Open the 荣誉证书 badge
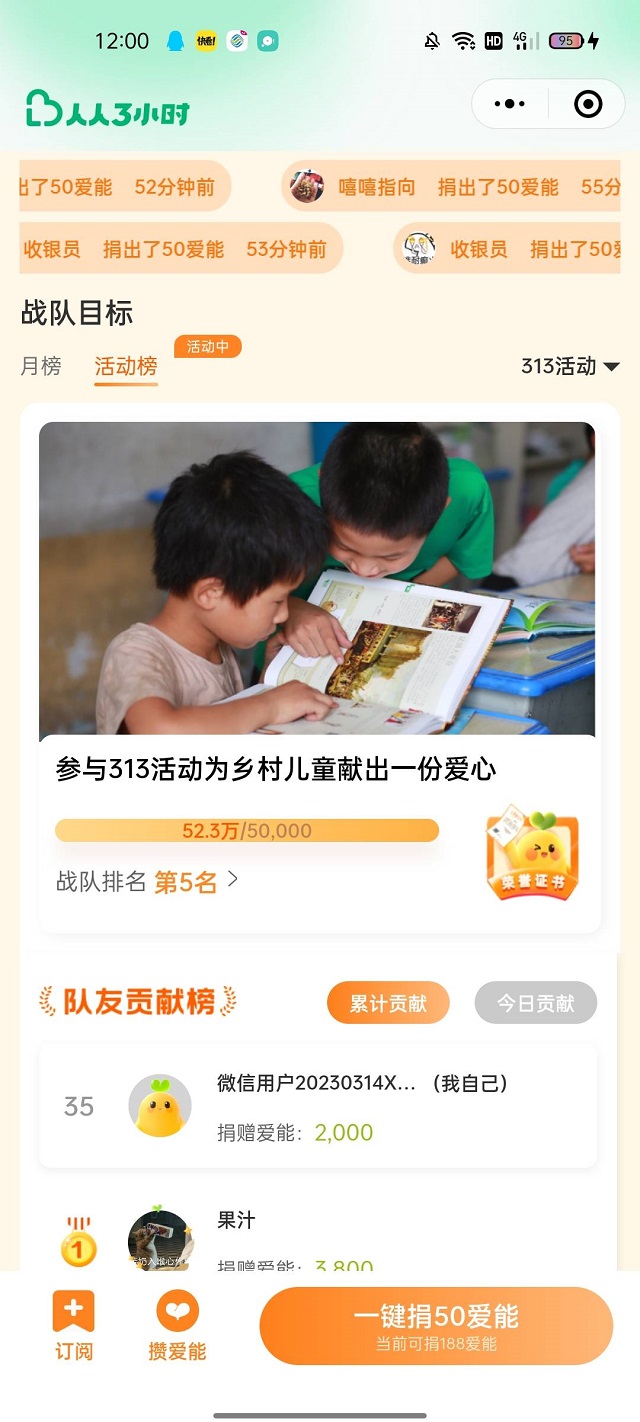The image size is (640, 1422). [532, 856]
